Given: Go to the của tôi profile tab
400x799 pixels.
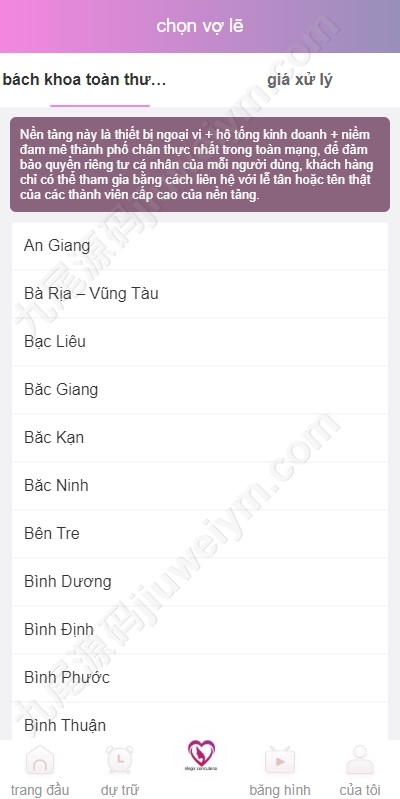Looking at the screenshot, I should click(x=360, y=769).
